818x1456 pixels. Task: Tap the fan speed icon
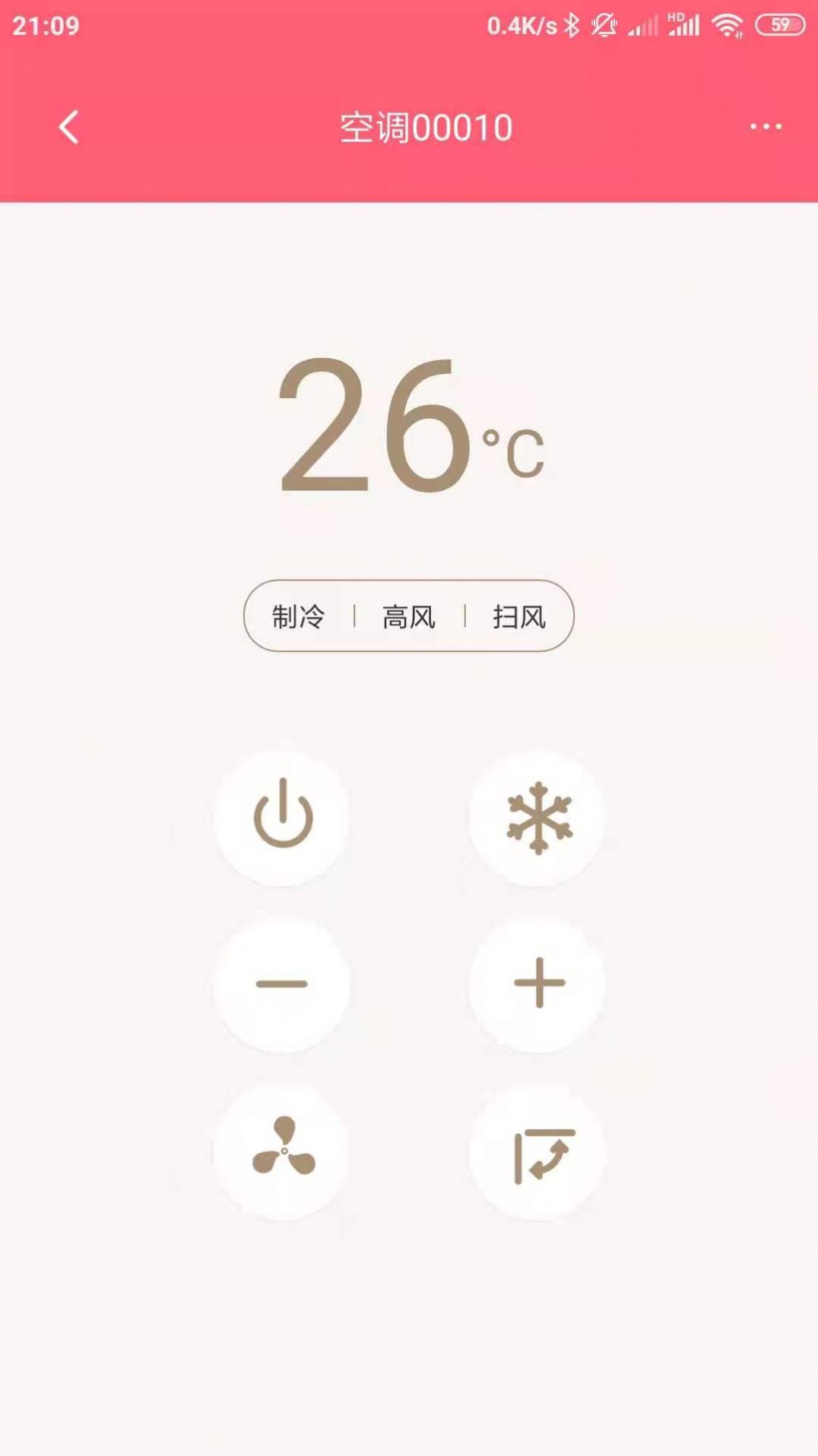tap(282, 1152)
